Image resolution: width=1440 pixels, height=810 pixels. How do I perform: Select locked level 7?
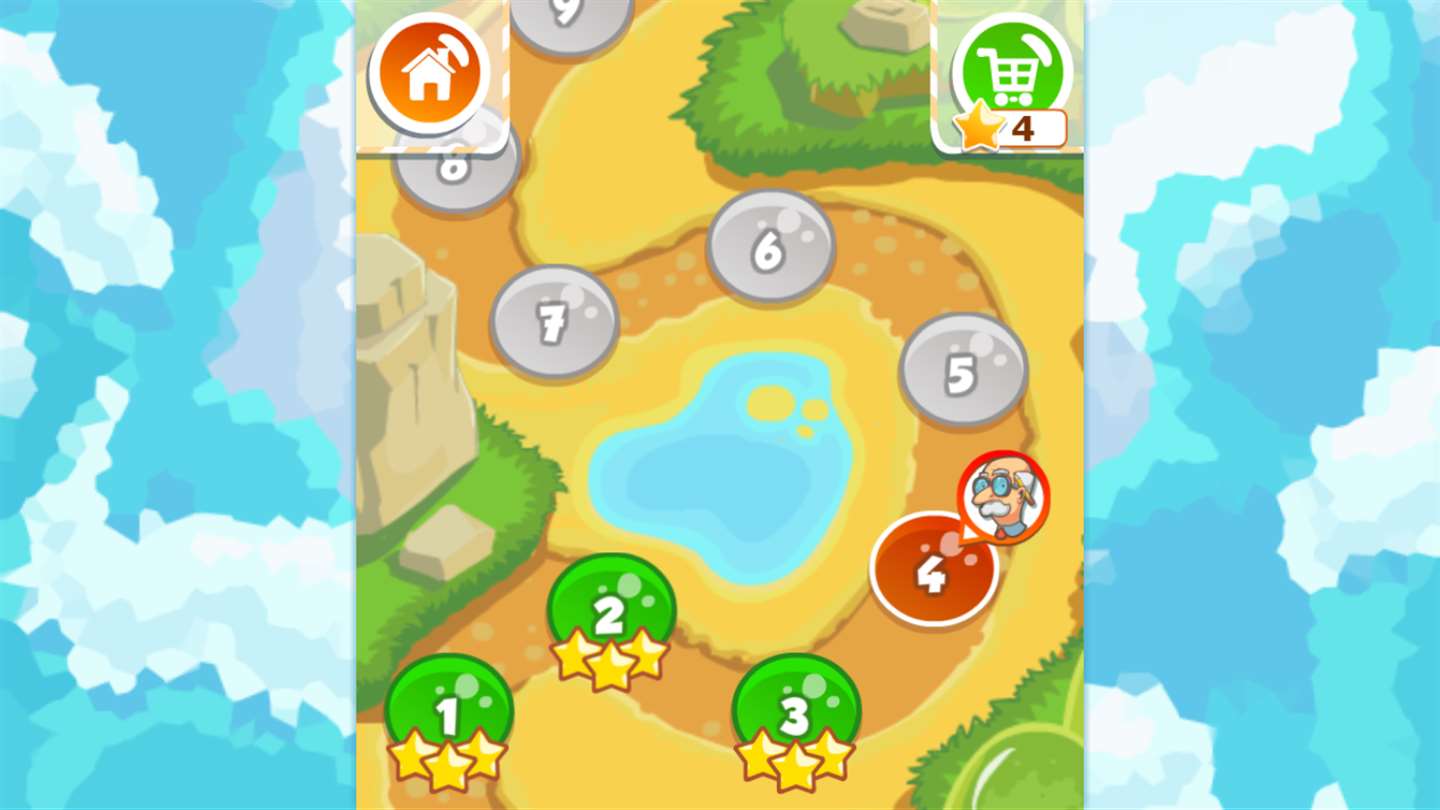point(553,321)
